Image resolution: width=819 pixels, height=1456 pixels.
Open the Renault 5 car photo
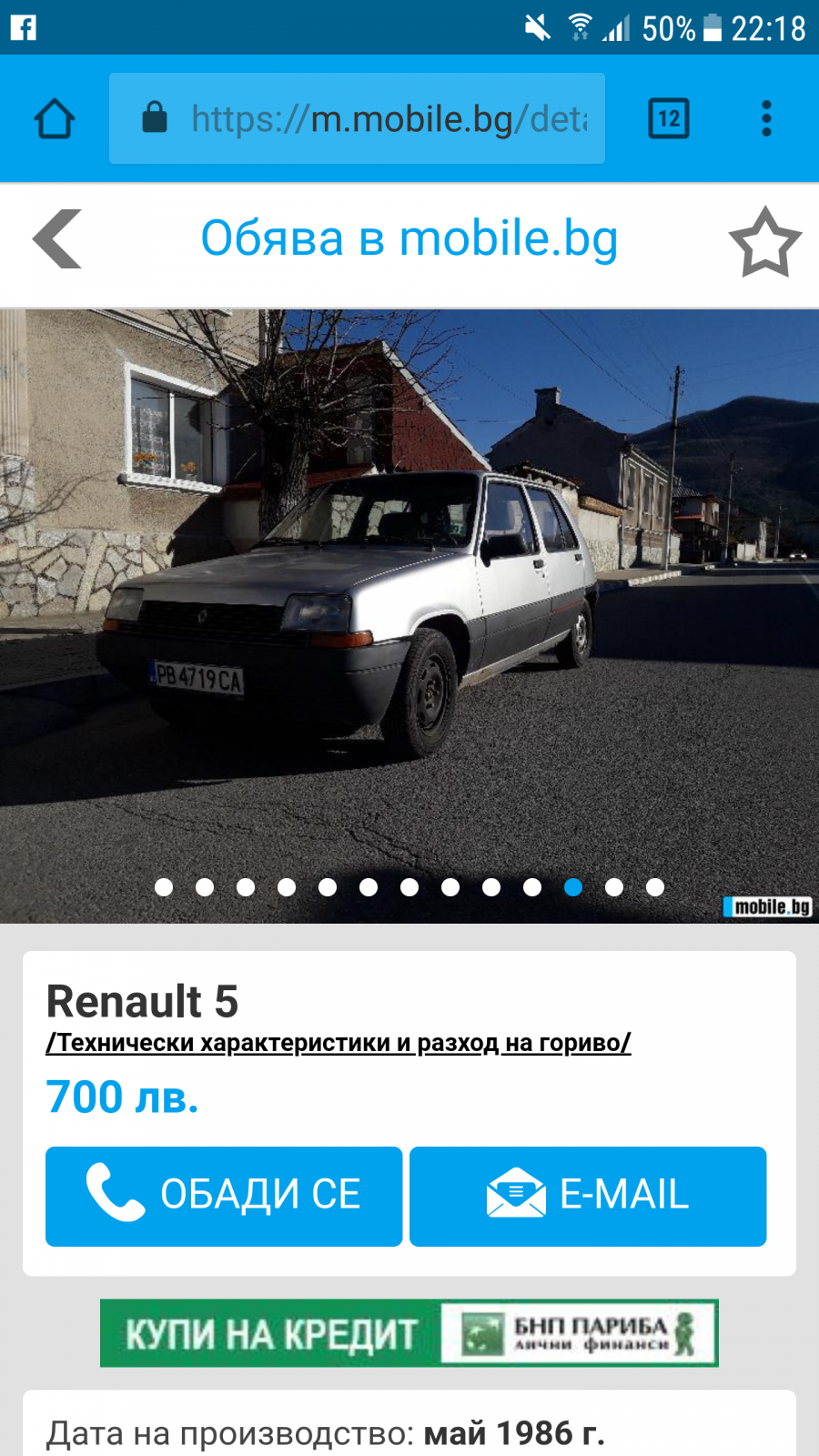[x=409, y=616]
